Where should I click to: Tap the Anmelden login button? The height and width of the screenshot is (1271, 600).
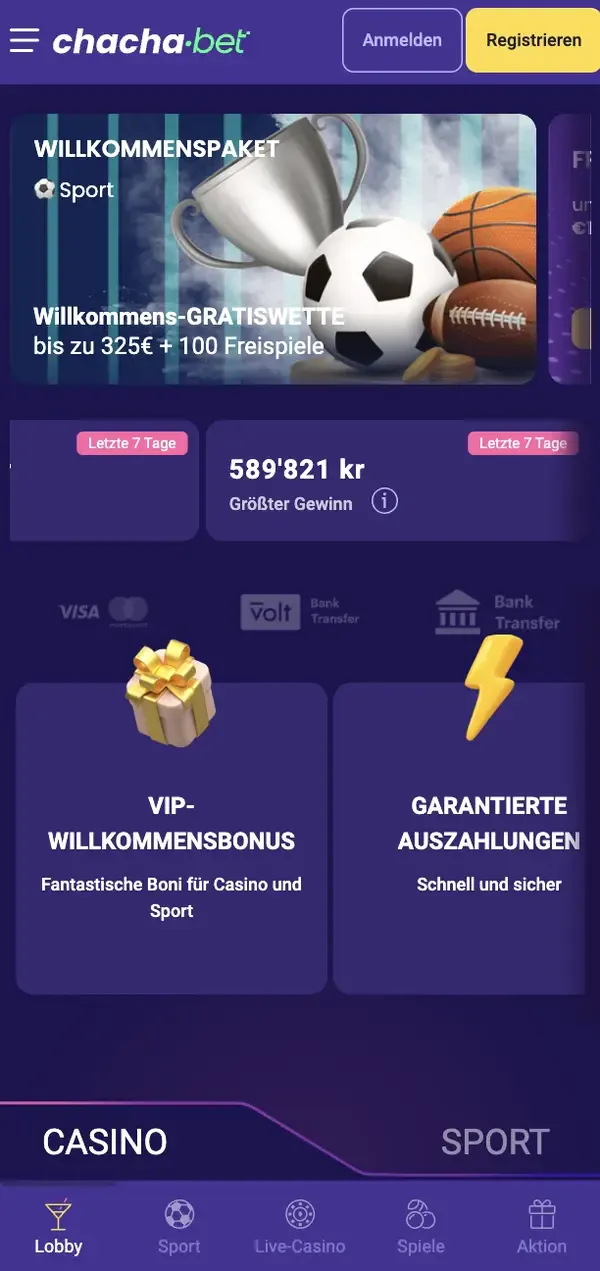pyautogui.click(x=402, y=40)
